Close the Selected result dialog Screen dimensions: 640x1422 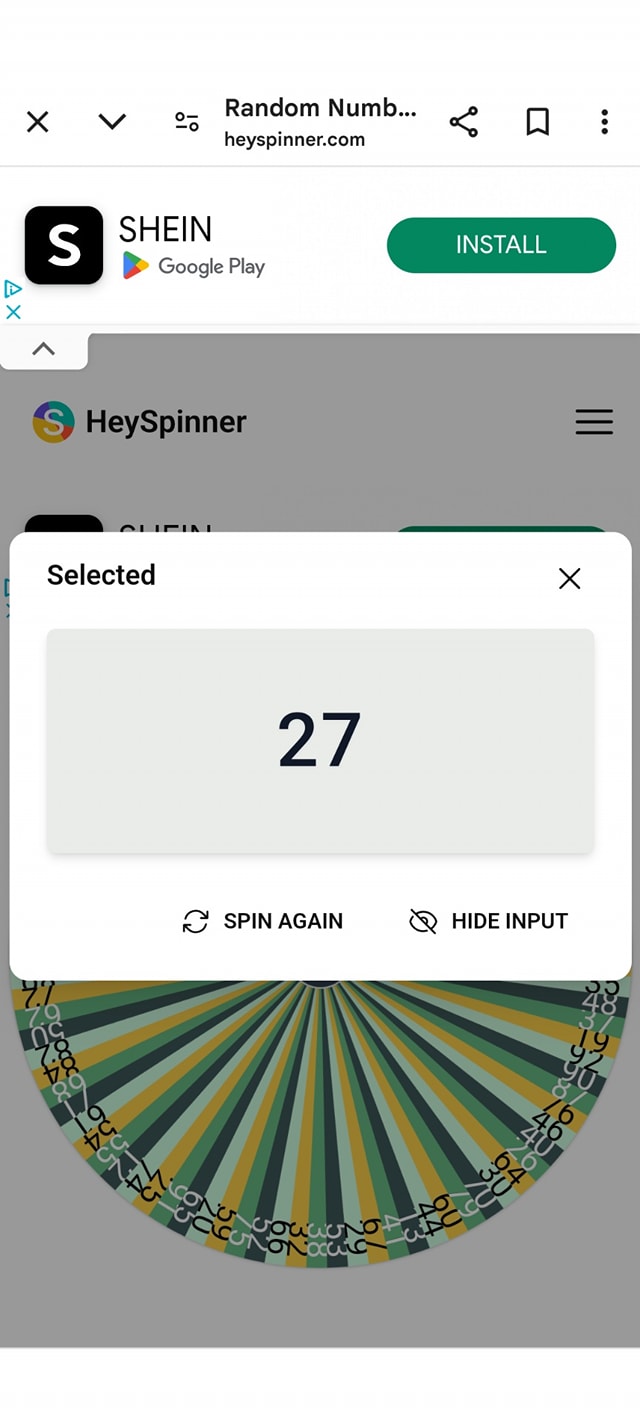(570, 578)
